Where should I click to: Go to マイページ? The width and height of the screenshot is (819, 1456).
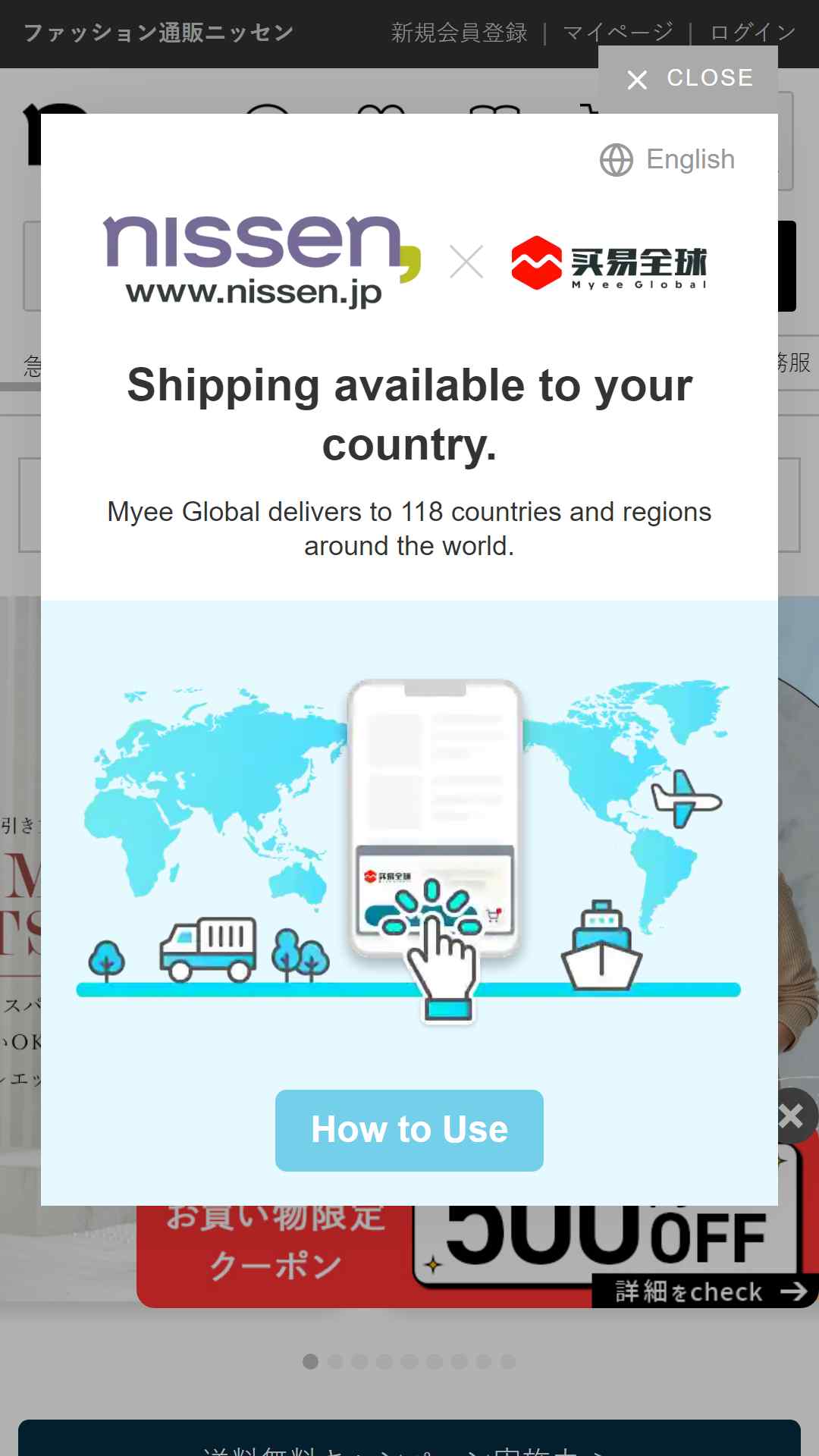pos(617,33)
